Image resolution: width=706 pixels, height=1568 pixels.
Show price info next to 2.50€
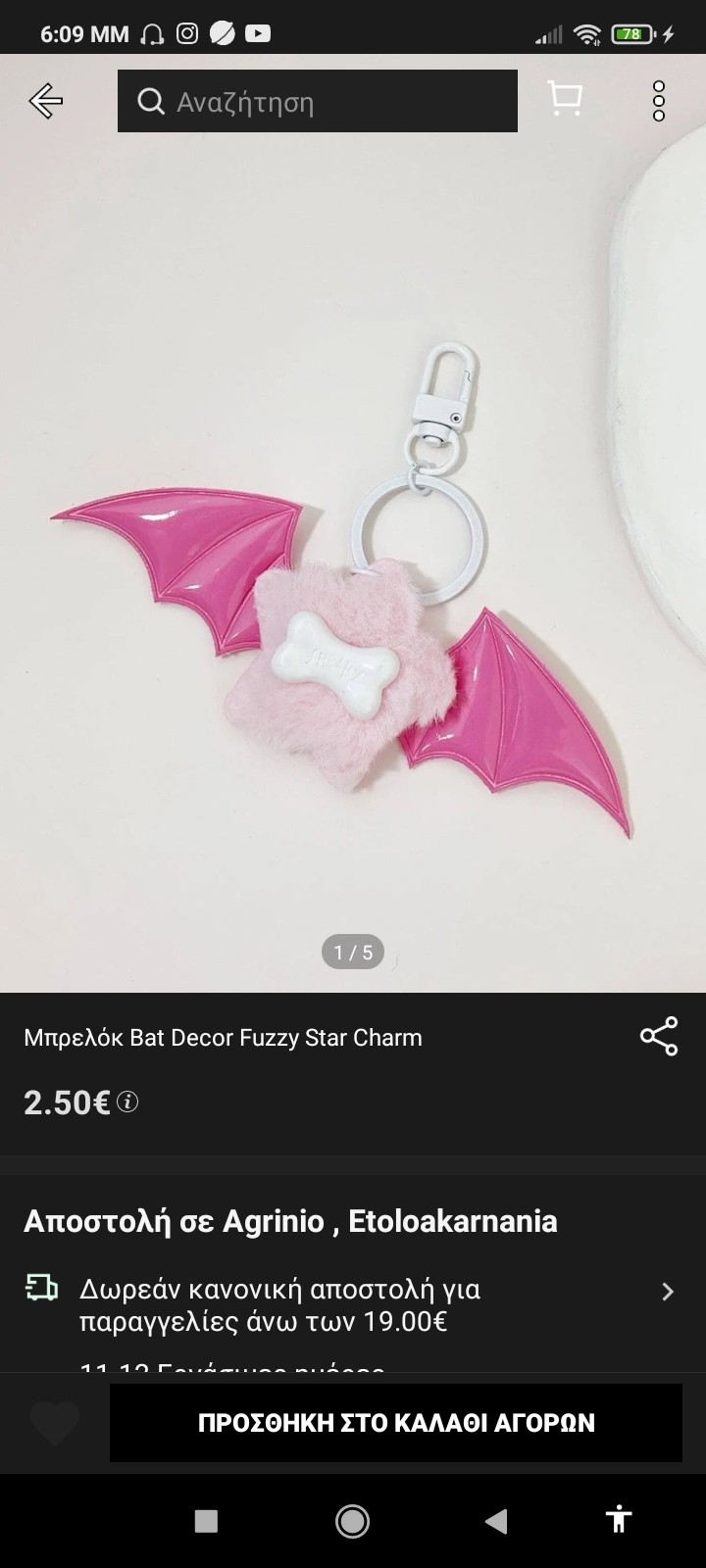tap(127, 1102)
